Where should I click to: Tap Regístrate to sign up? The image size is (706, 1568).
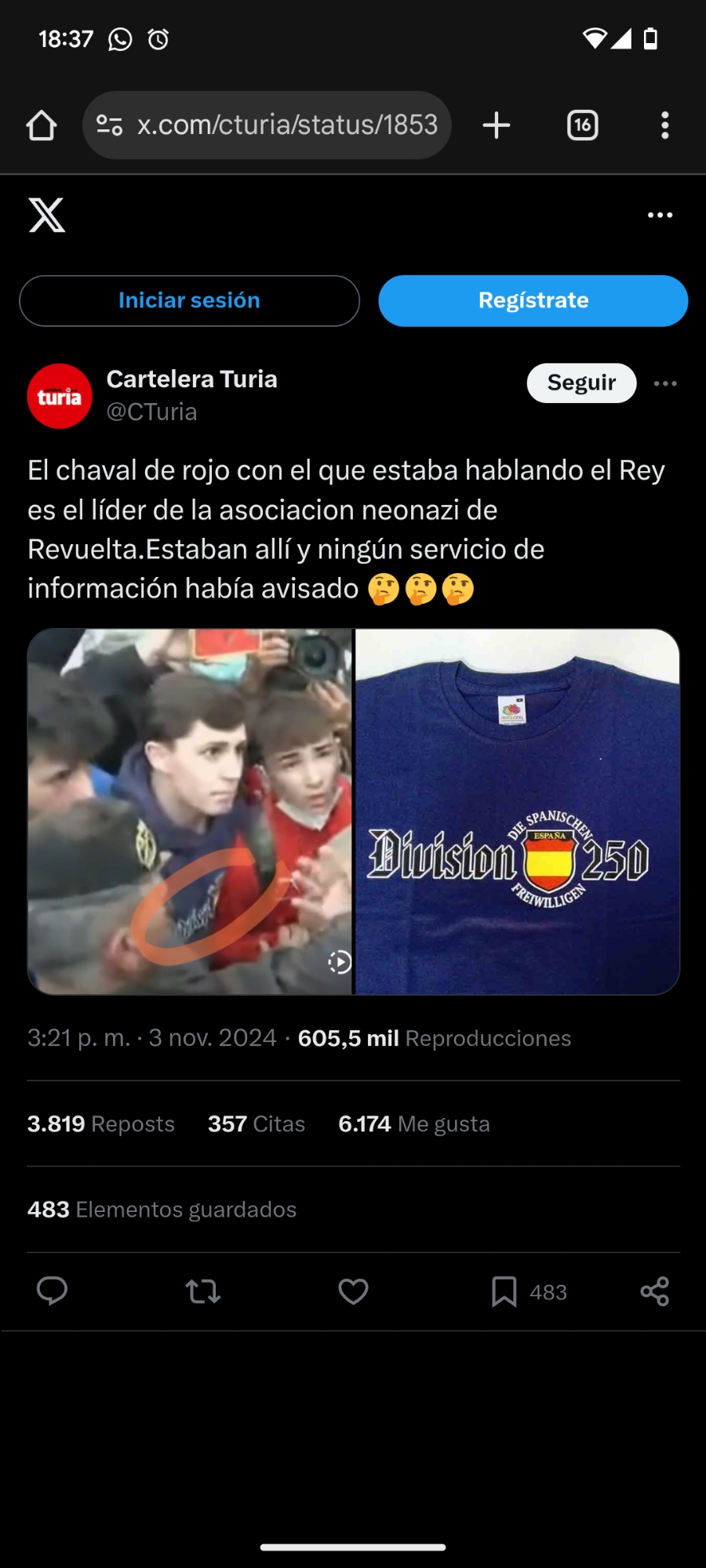click(x=533, y=301)
